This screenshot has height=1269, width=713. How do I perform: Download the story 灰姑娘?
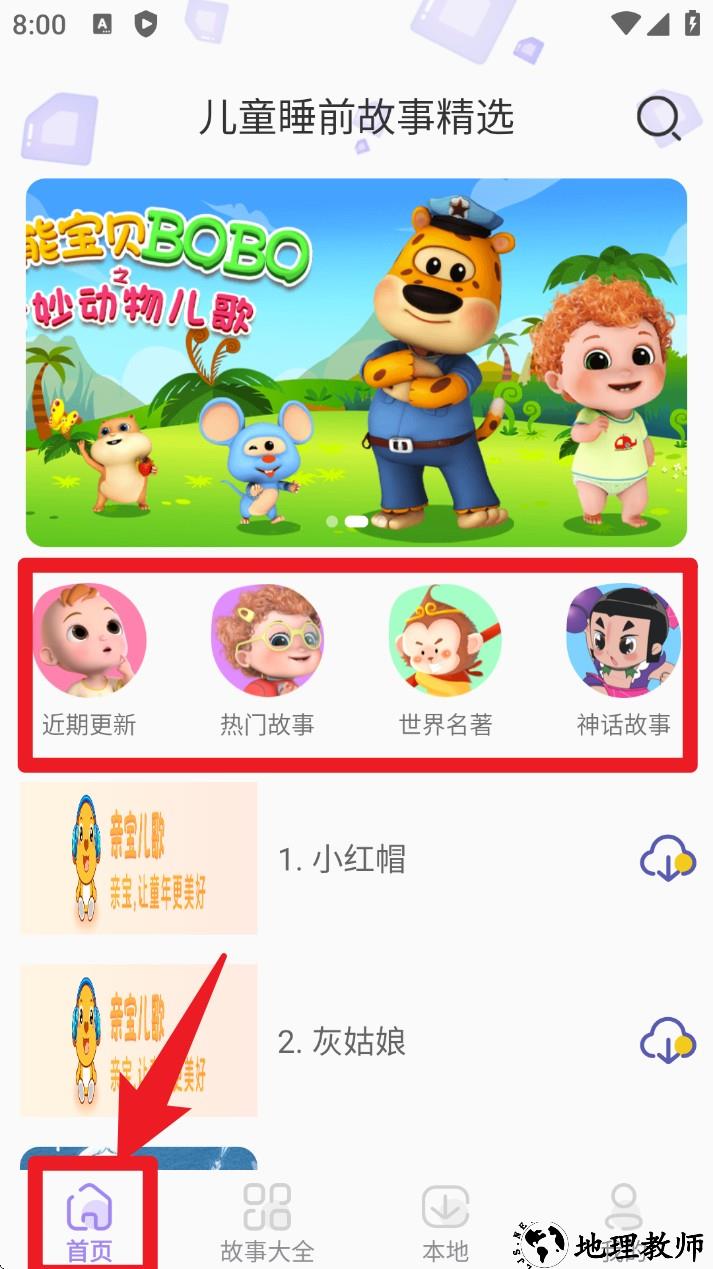coord(667,1042)
